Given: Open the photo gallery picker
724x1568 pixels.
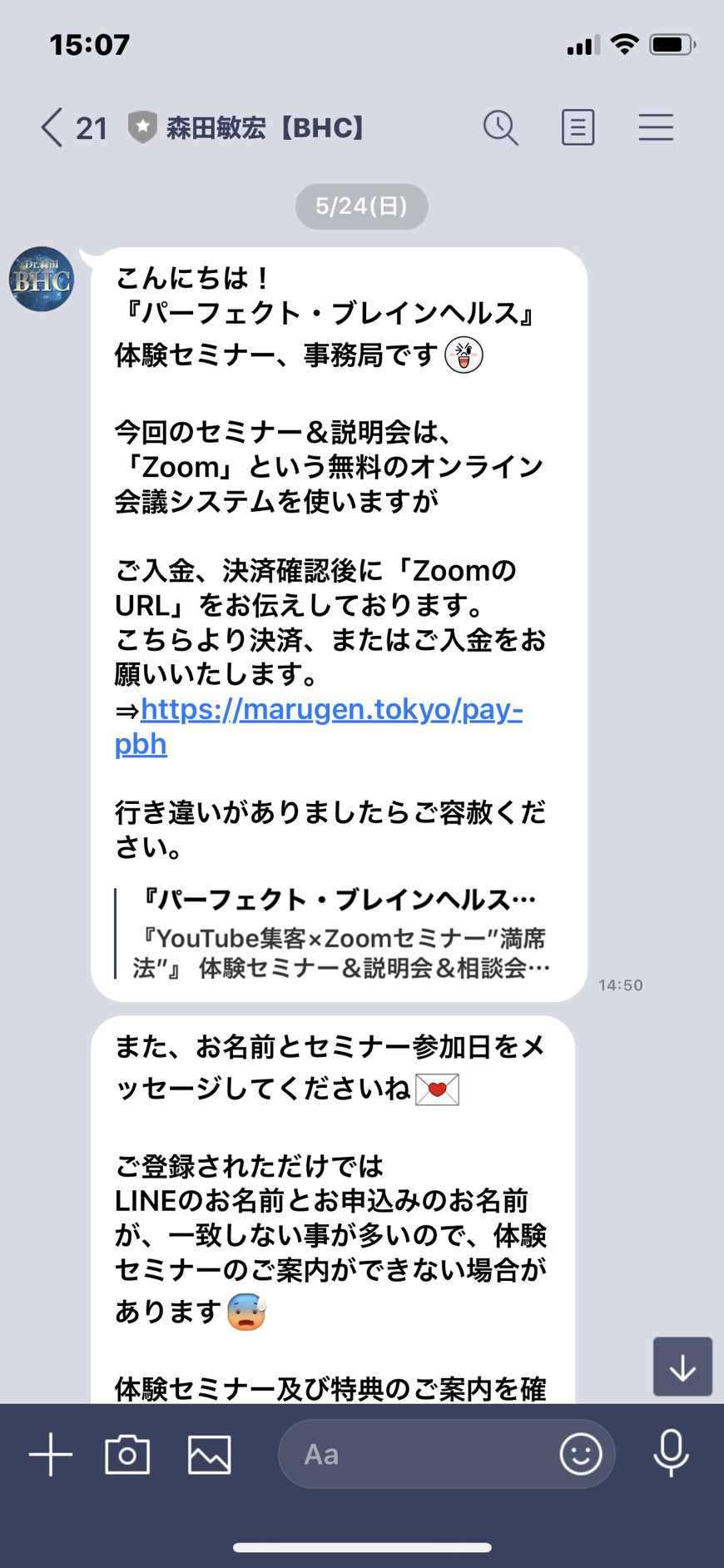Looking at the screenshot, I should click(209, 1454).
